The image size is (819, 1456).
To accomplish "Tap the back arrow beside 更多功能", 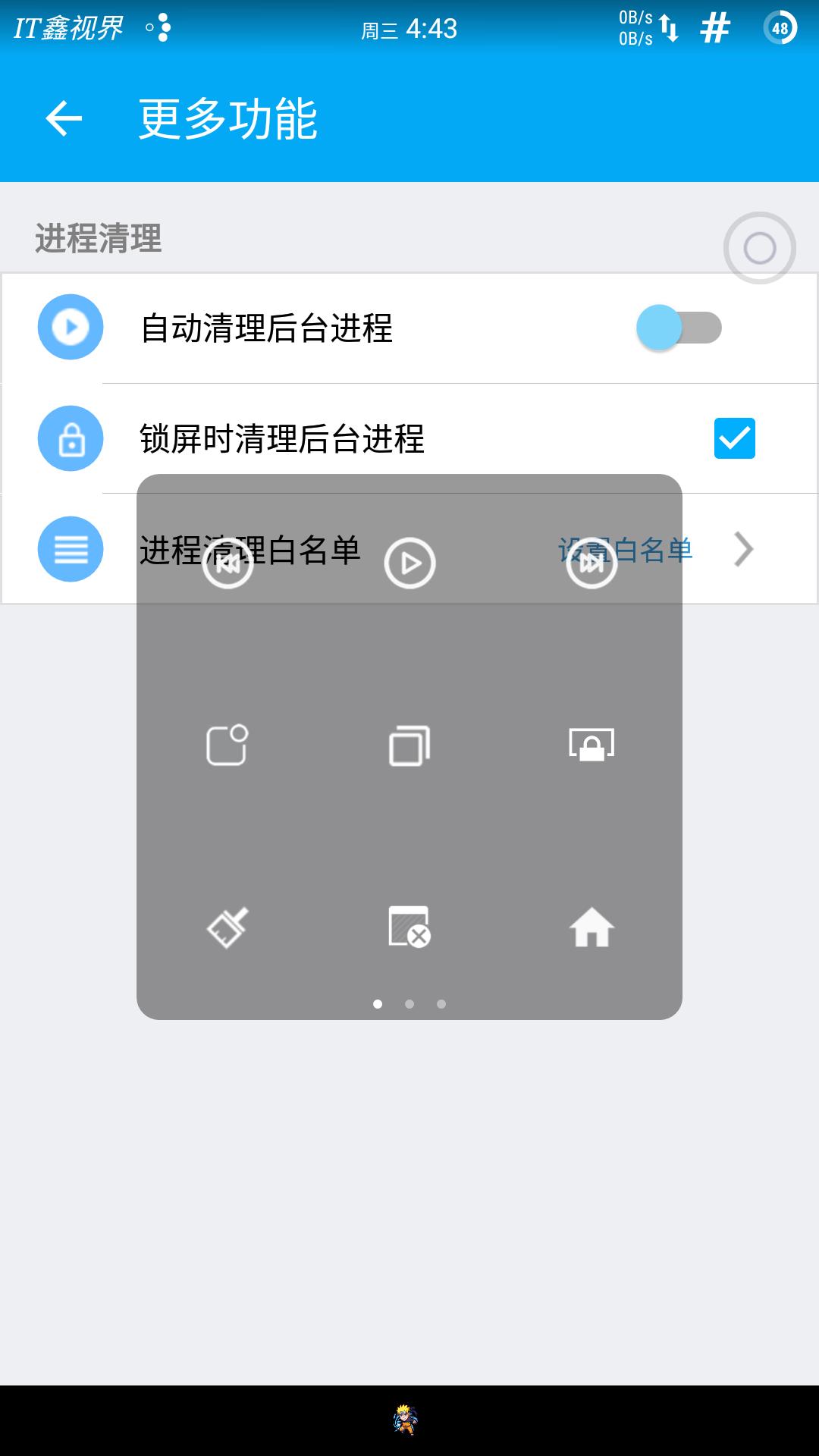I will point(64,118).
